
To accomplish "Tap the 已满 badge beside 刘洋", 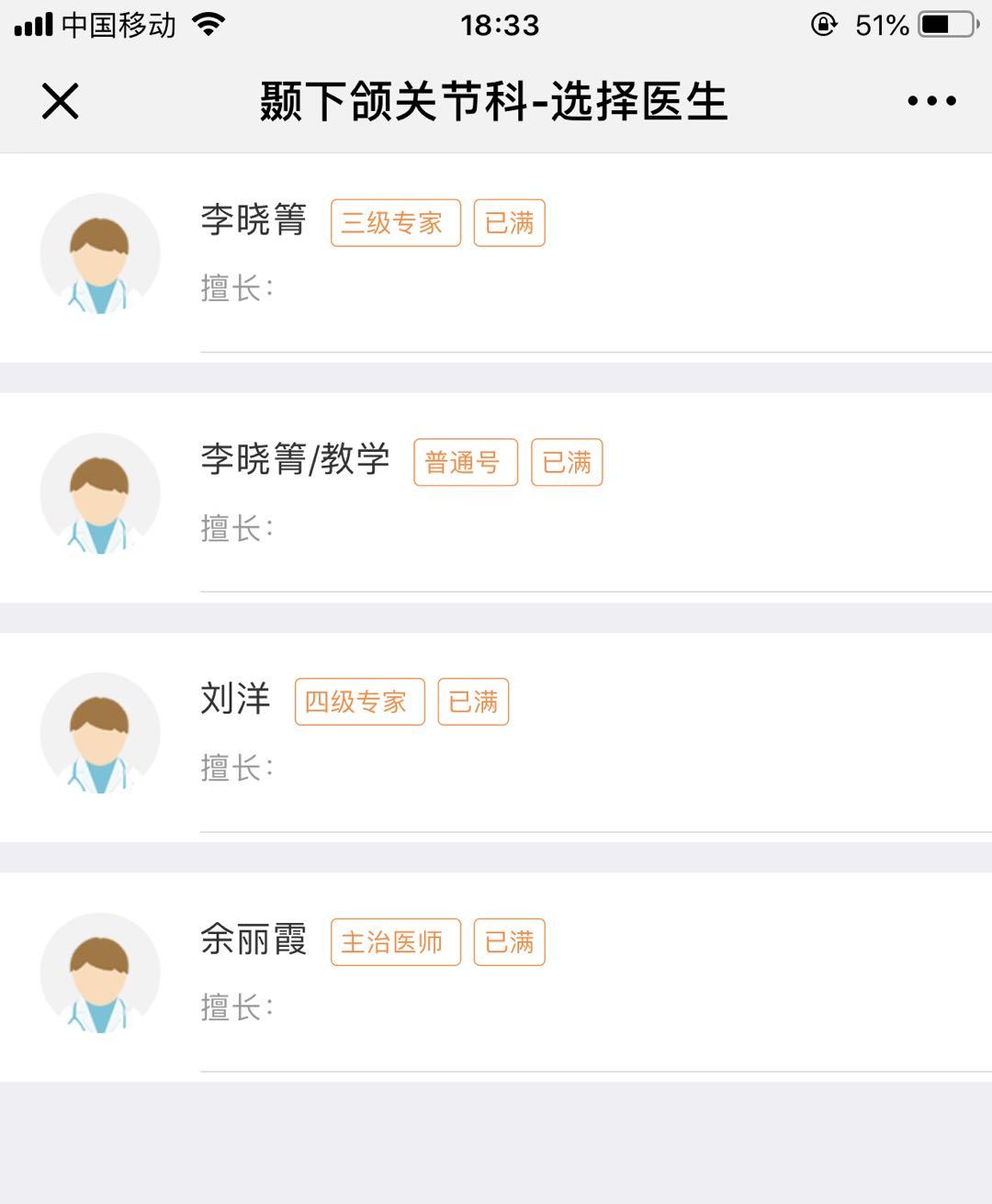I will (471, 702).
